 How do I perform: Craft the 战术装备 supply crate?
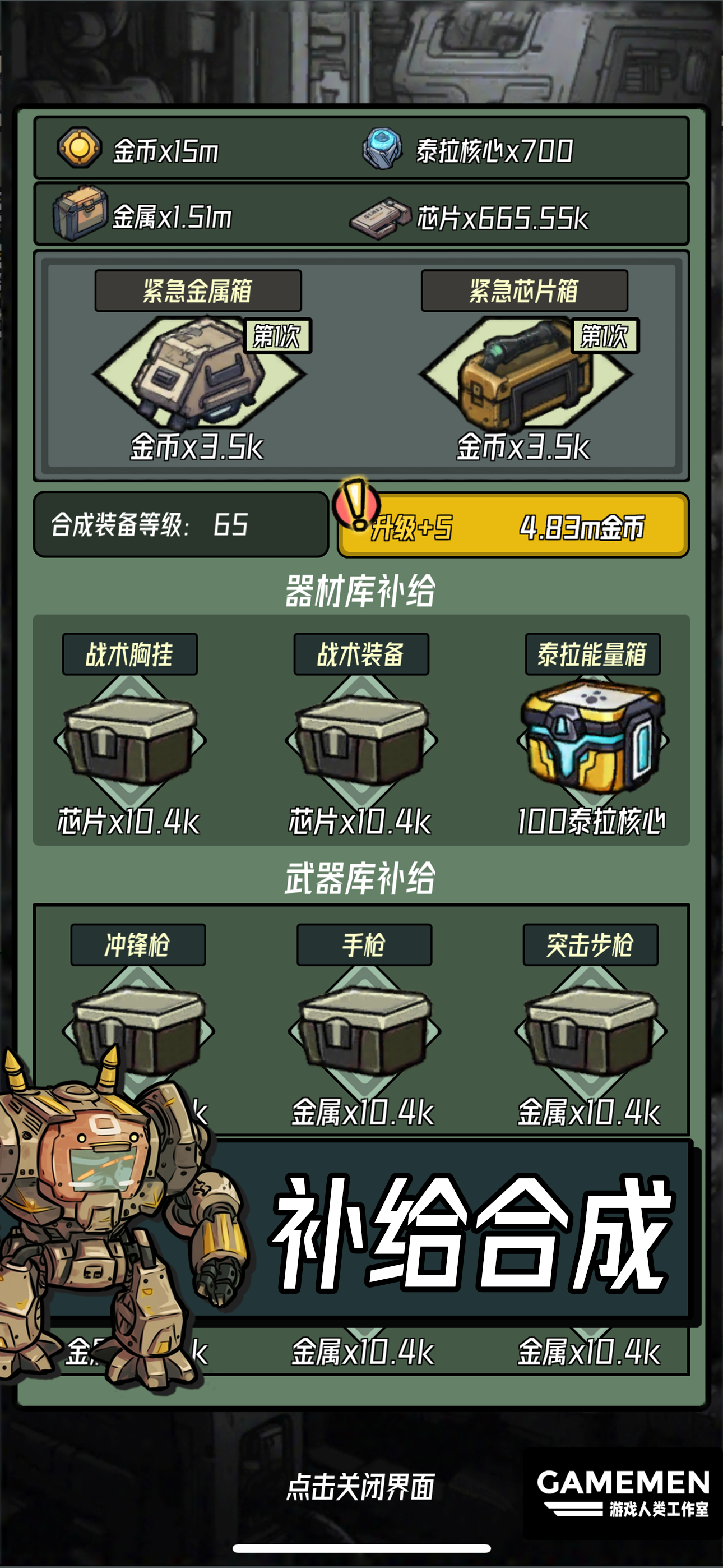361,740
